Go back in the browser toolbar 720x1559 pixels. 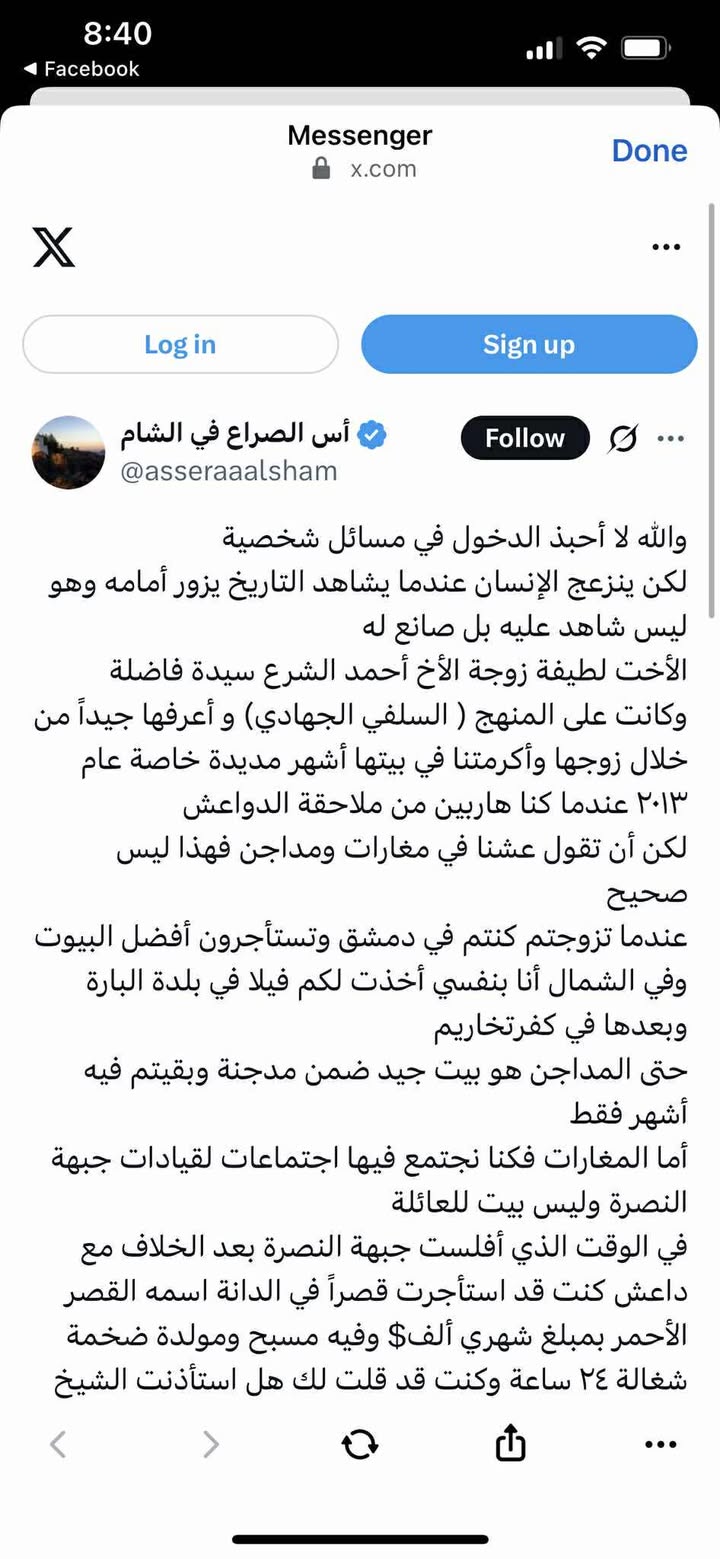[x=59, y=1443]
